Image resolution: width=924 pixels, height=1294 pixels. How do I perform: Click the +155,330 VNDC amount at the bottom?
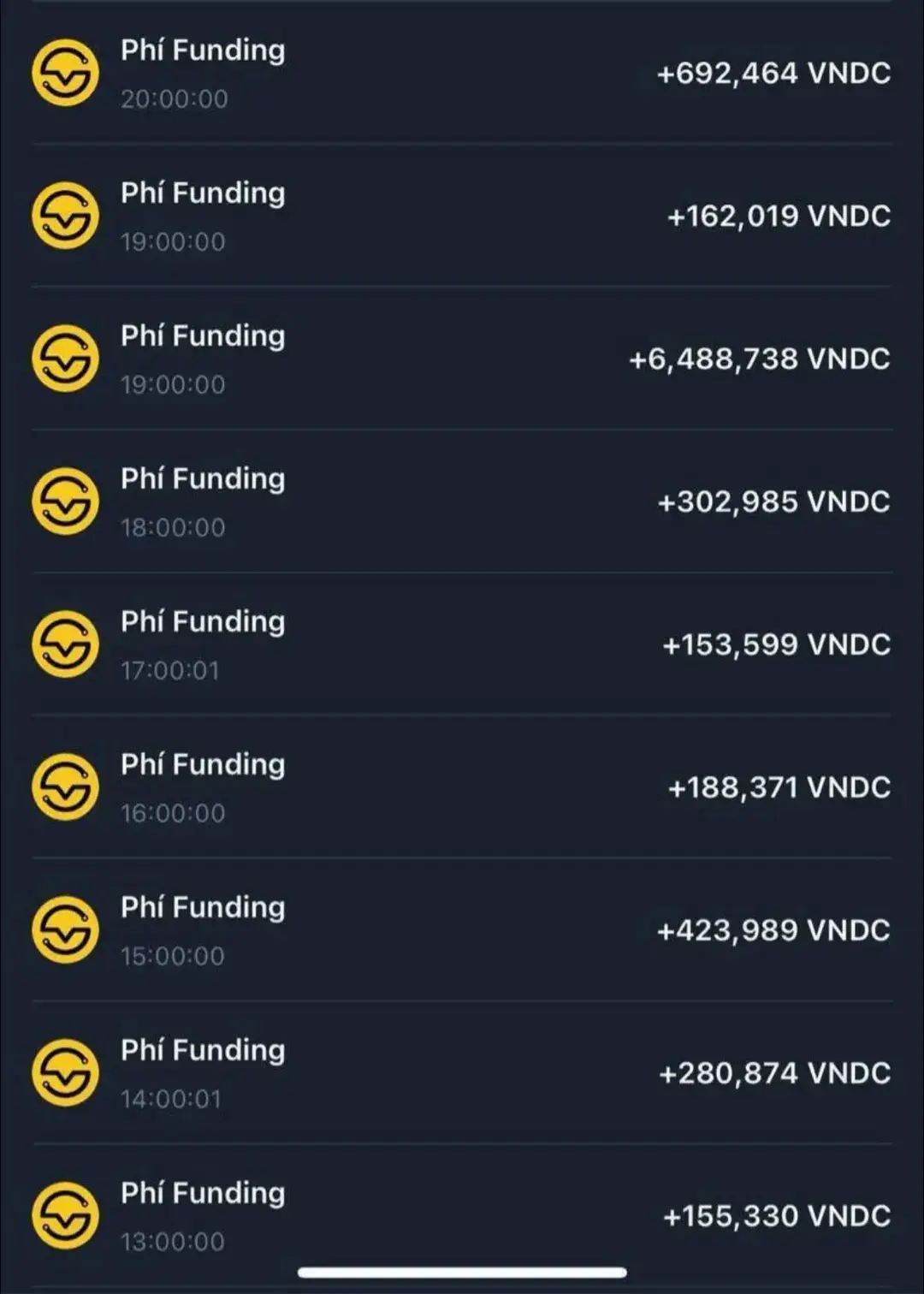point(775,1216)
